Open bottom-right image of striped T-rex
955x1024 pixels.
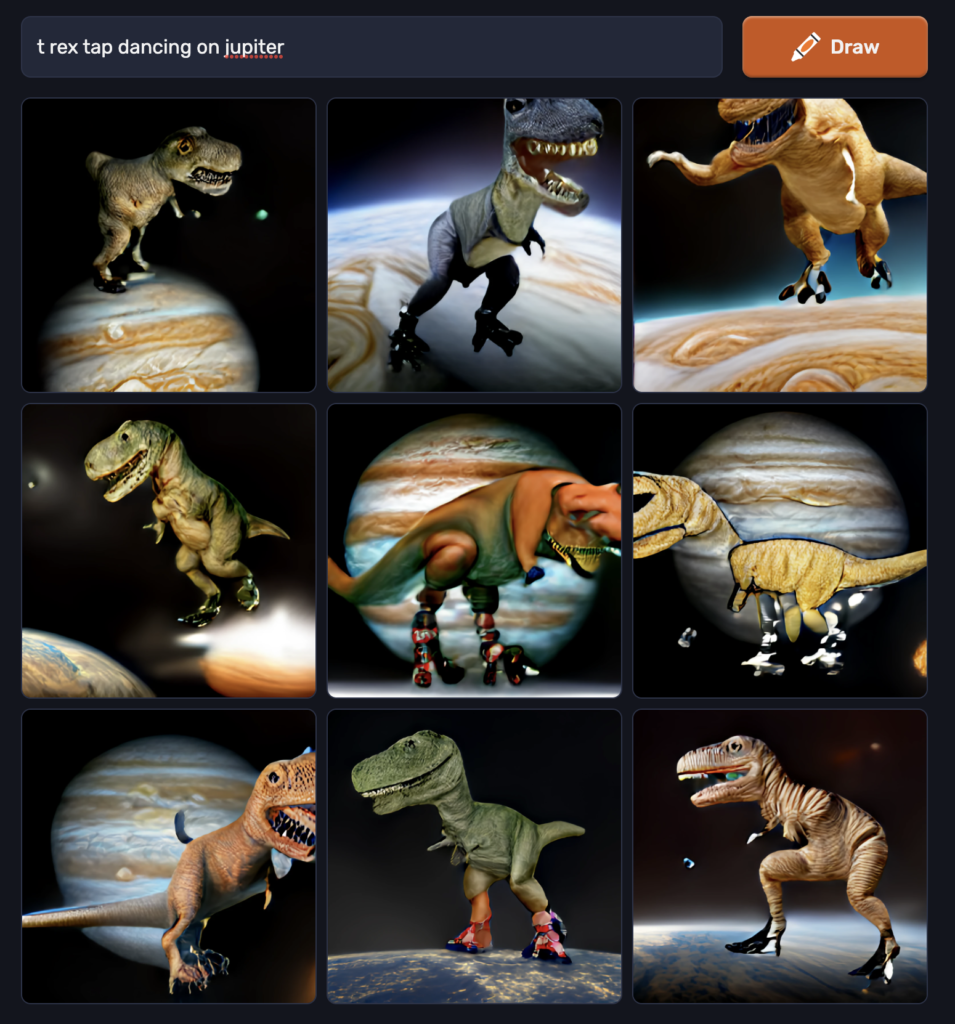click(780, 857)
